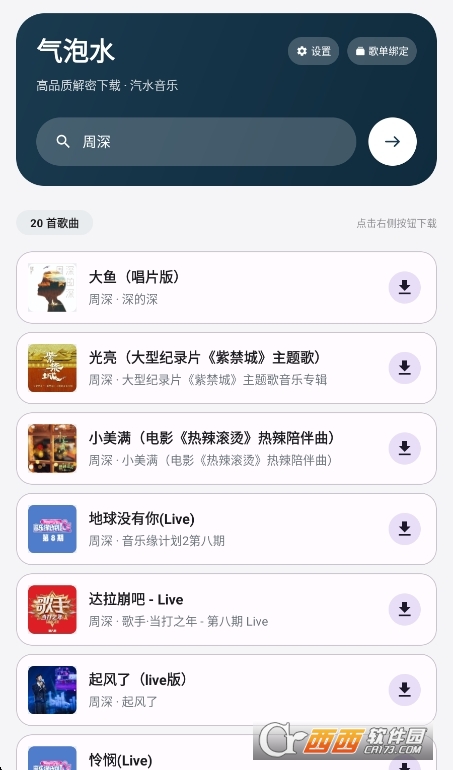Submit search with the arrow button
This screenshot has width=453, height=770.
(x=393, y=141)
